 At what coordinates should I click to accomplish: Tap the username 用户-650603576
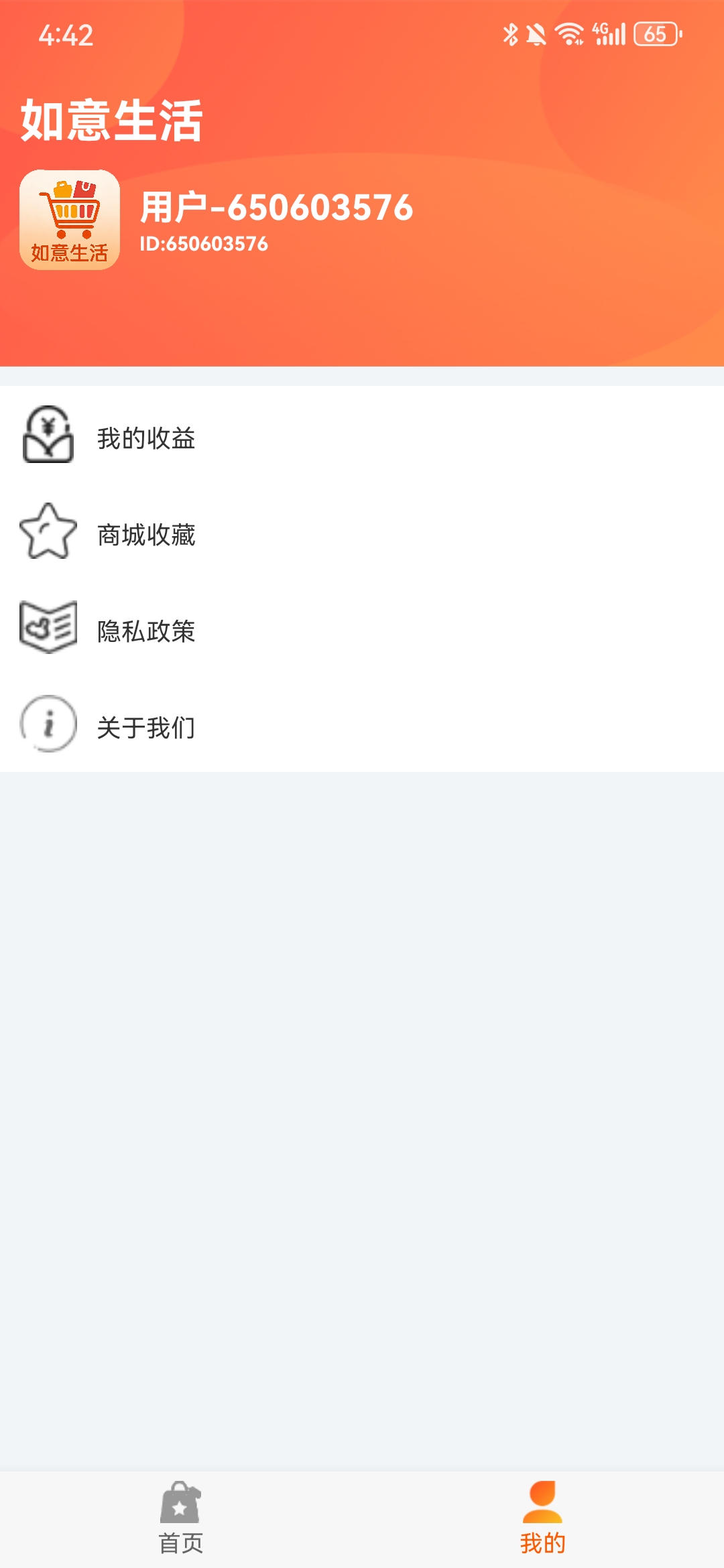coord(277,208)
